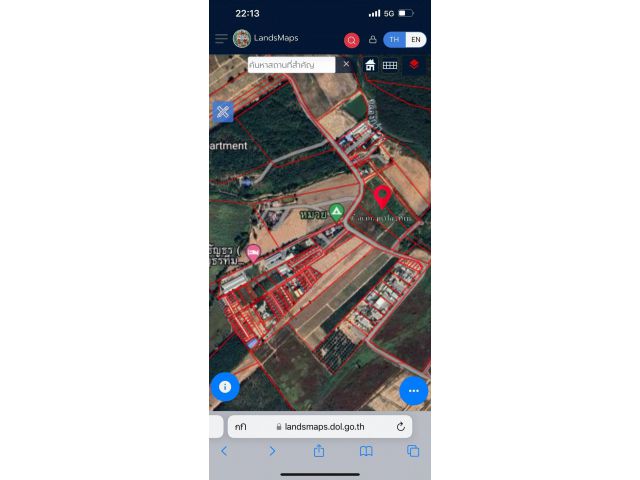Clear the landmark search box
Viewport: 640px width, 480px height.
(346, 64)
